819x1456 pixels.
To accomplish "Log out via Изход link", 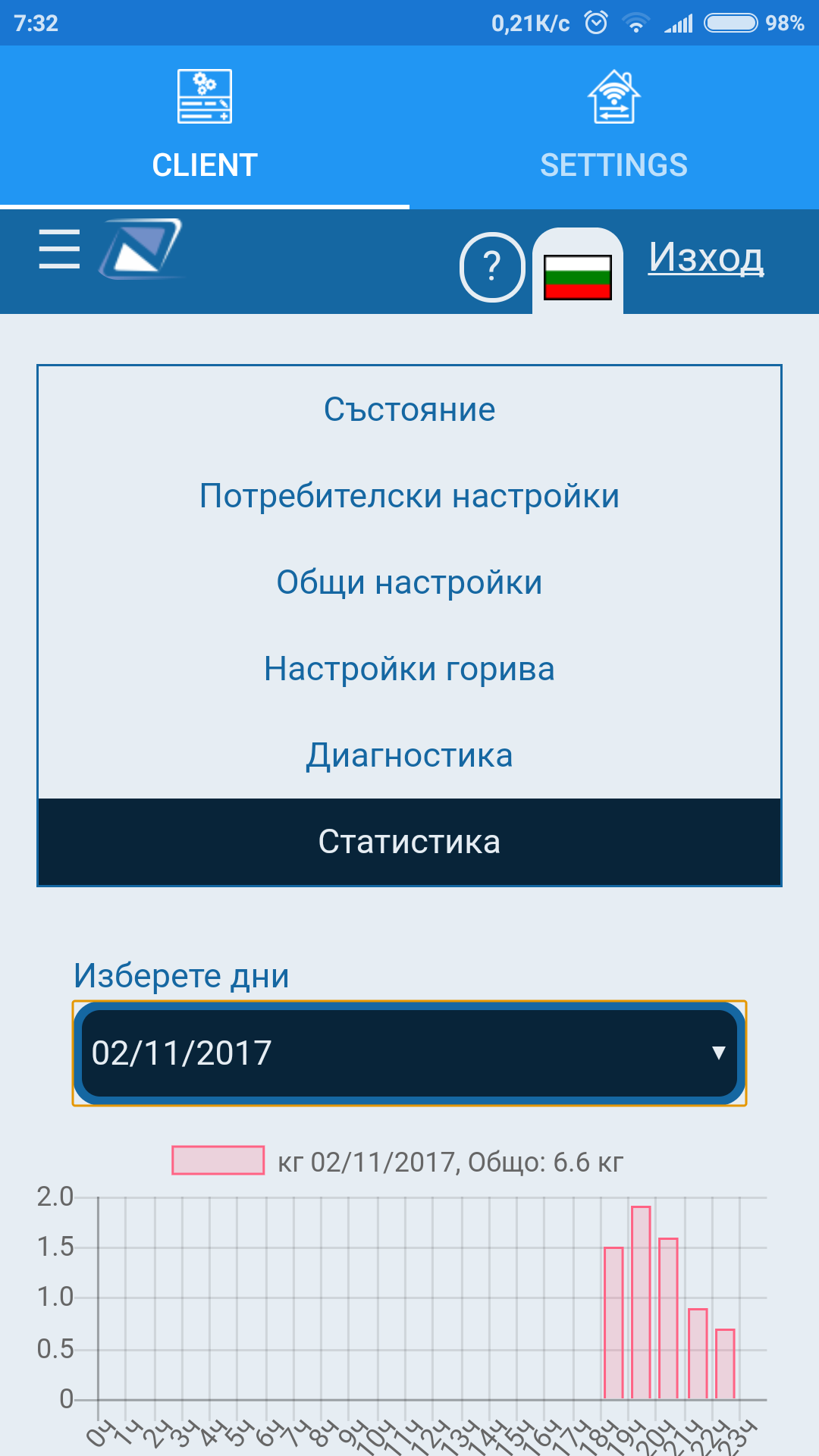I will [x=705, y=258].
